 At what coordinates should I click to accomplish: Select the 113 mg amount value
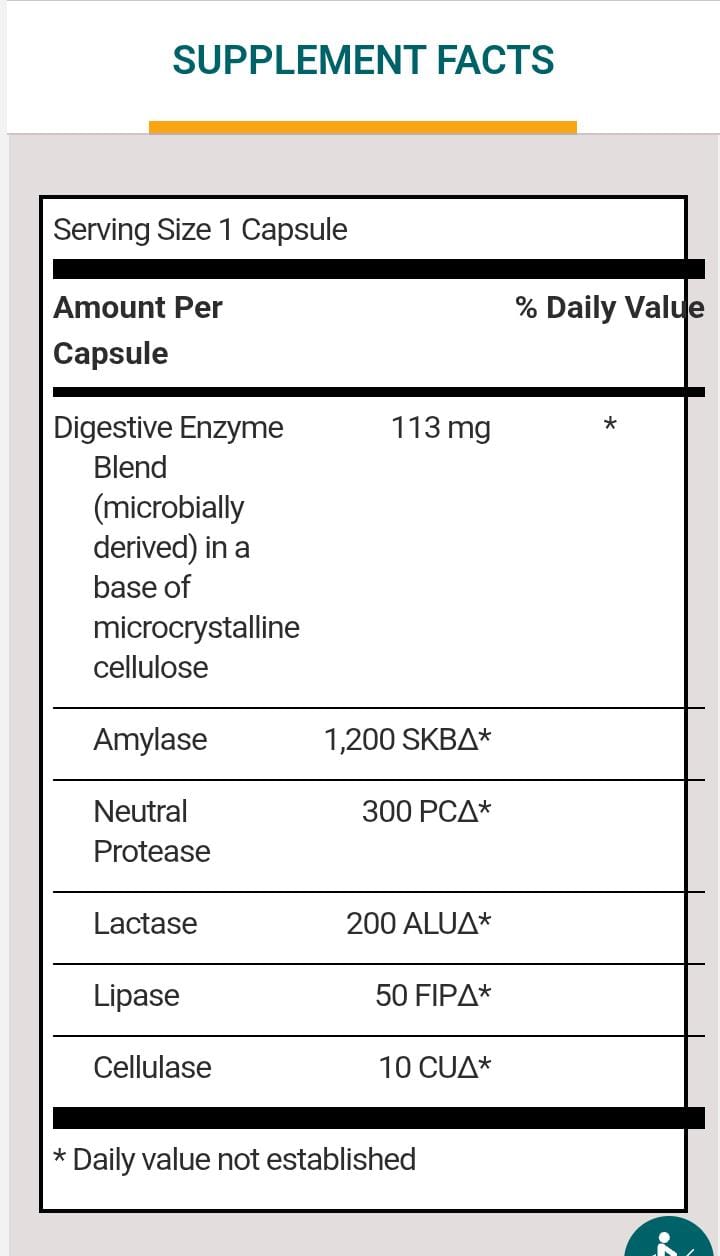pyautogui.click(x=441, y=427)
